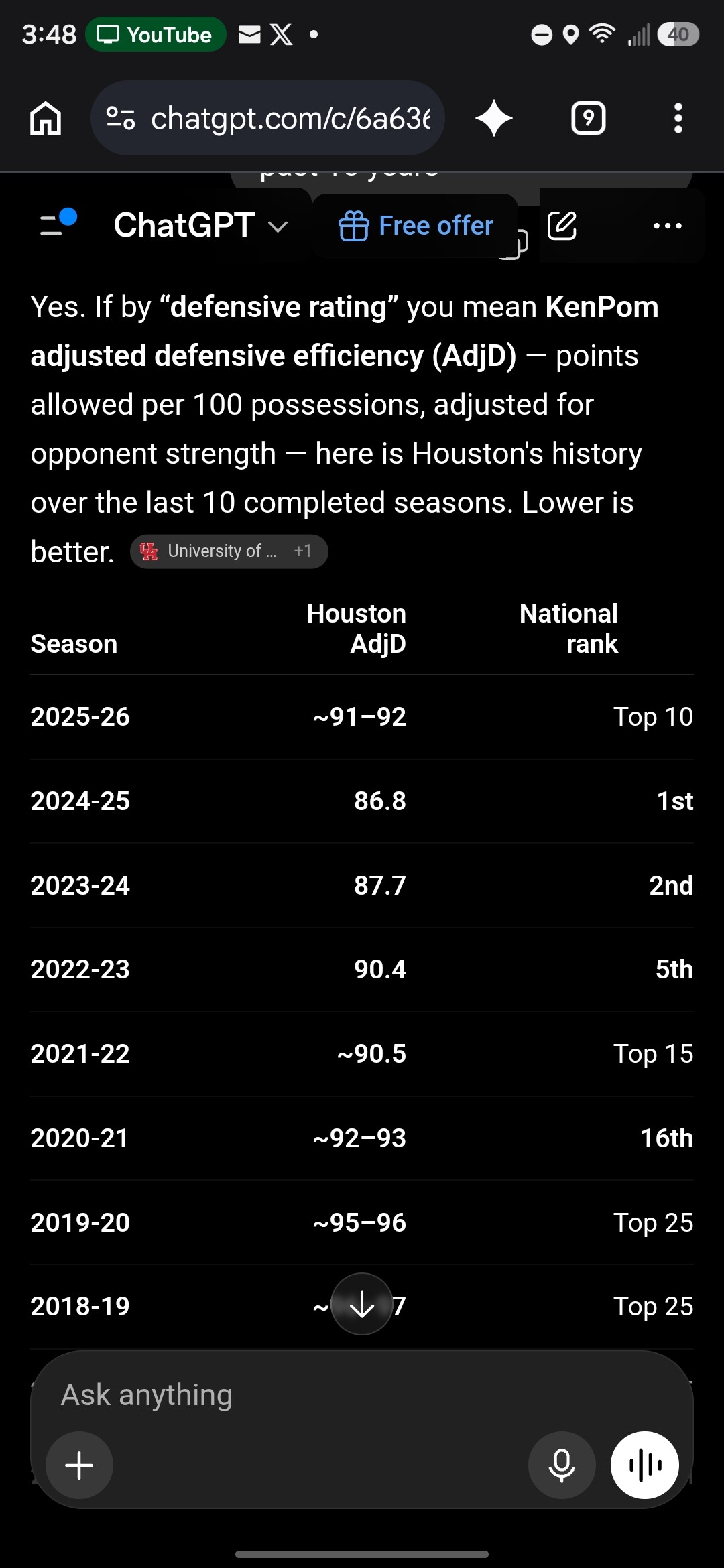The width and height of the screenshot is (724, 1568).
Task: Open the conversation options ellipsis
Action: tap(668, 226)
